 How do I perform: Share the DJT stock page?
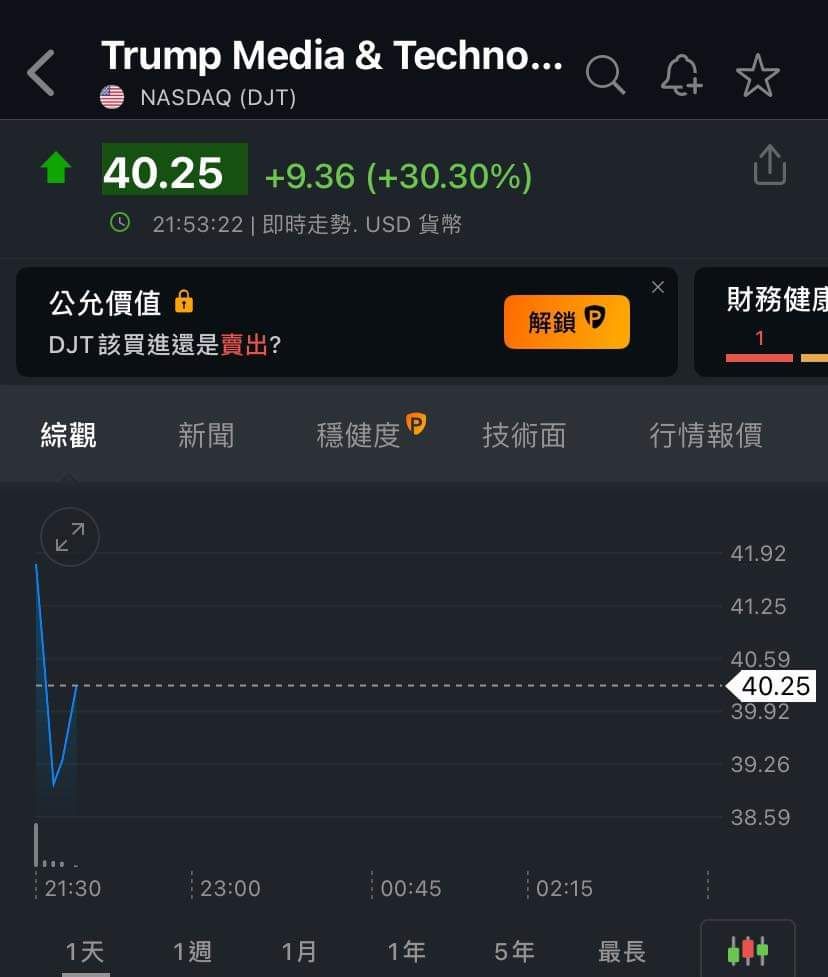coord(769,168)
